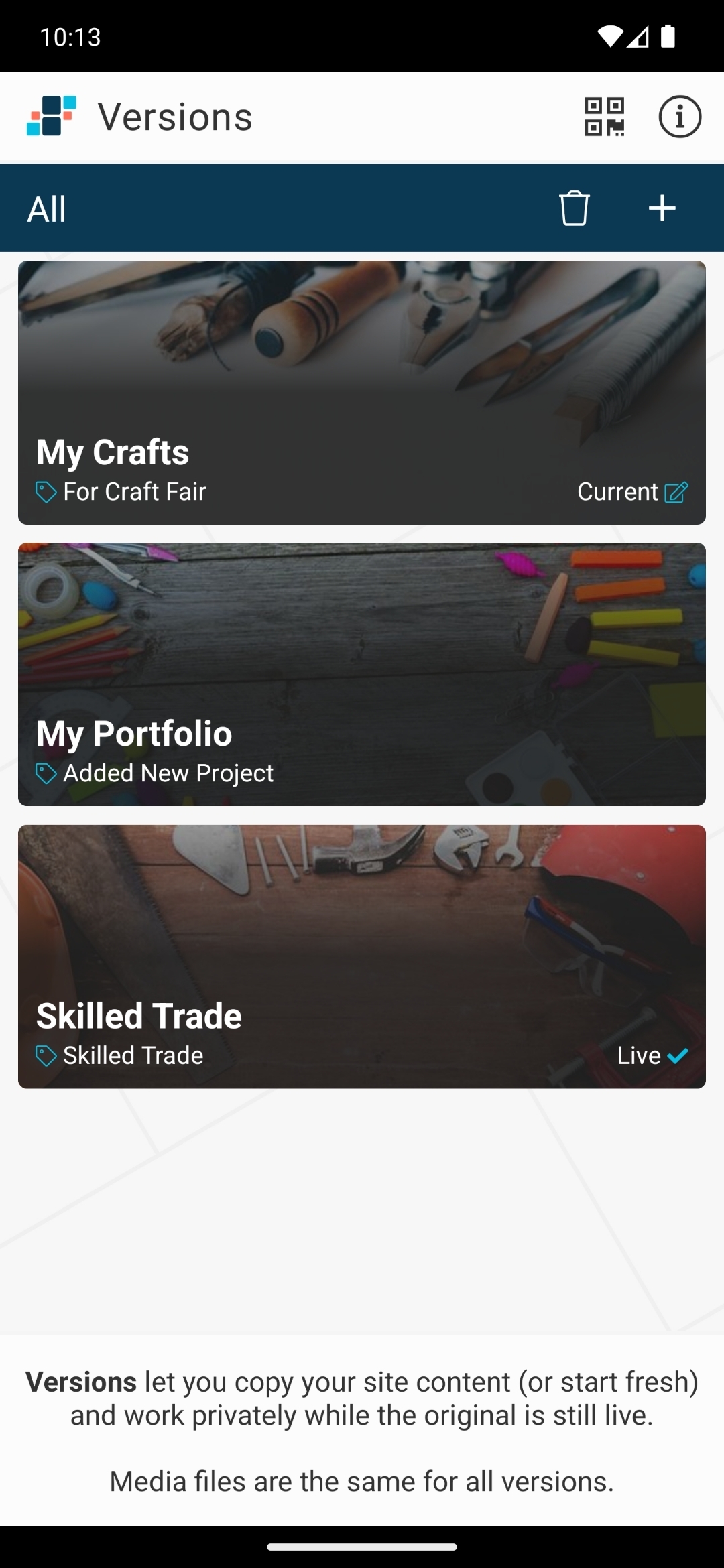Open the info icon
Screen dimensions: 724x1568
(679, 117)
